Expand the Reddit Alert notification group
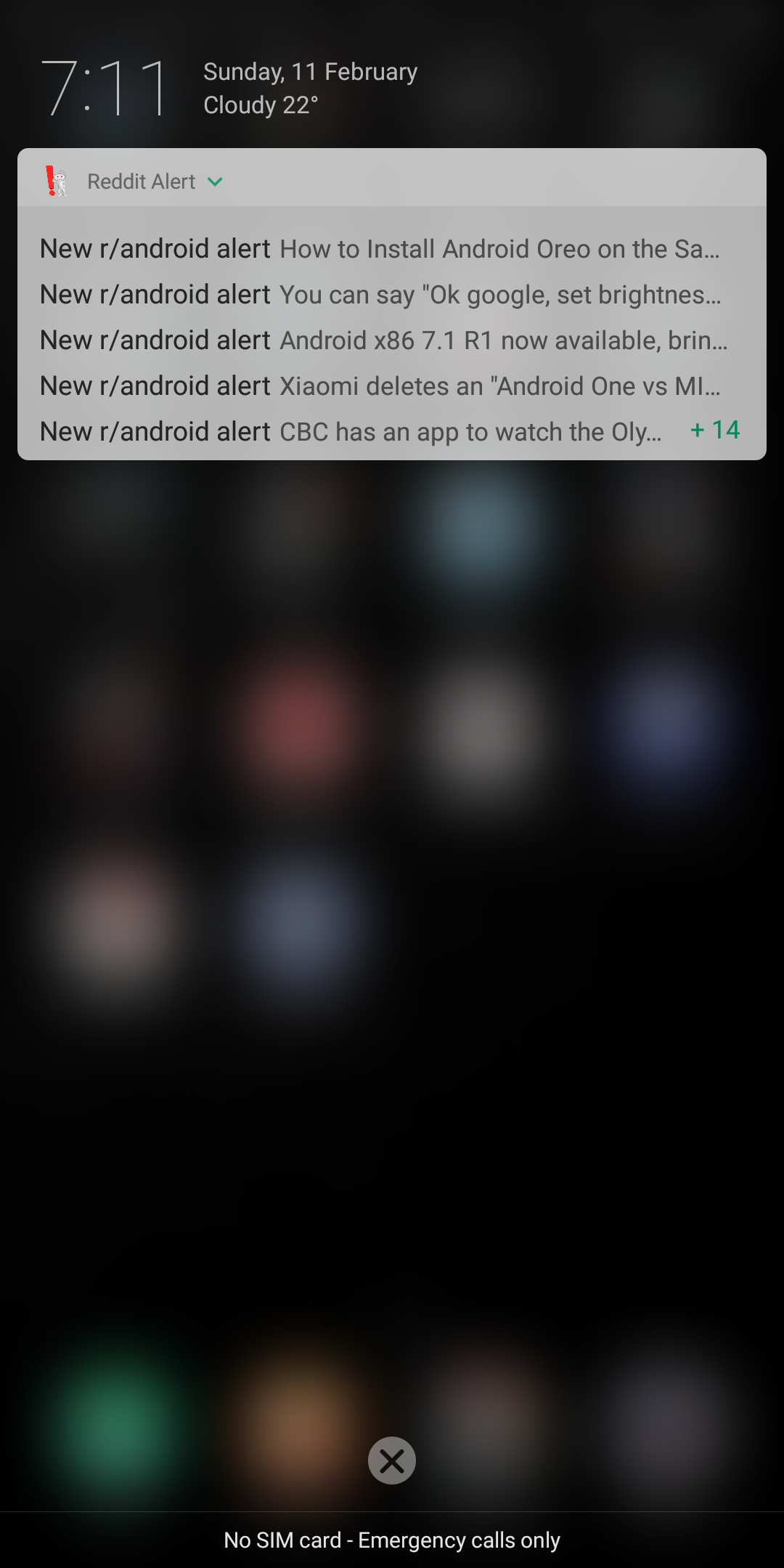Screen dimensions: 784x1568 (x=215, y=181)
